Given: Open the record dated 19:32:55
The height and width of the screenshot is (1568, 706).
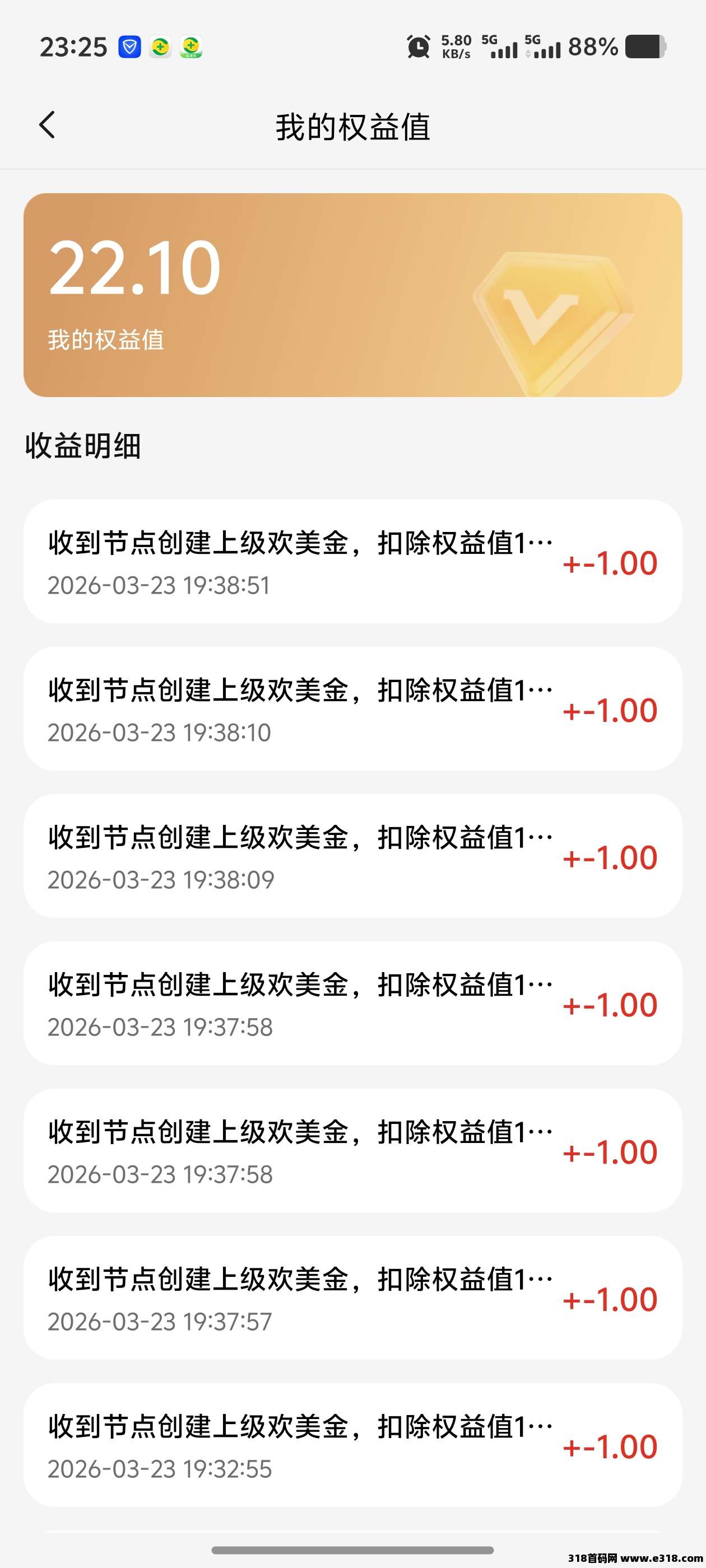Looking at the screenshot, I should pyautogui.click(x=352, y=1446).
